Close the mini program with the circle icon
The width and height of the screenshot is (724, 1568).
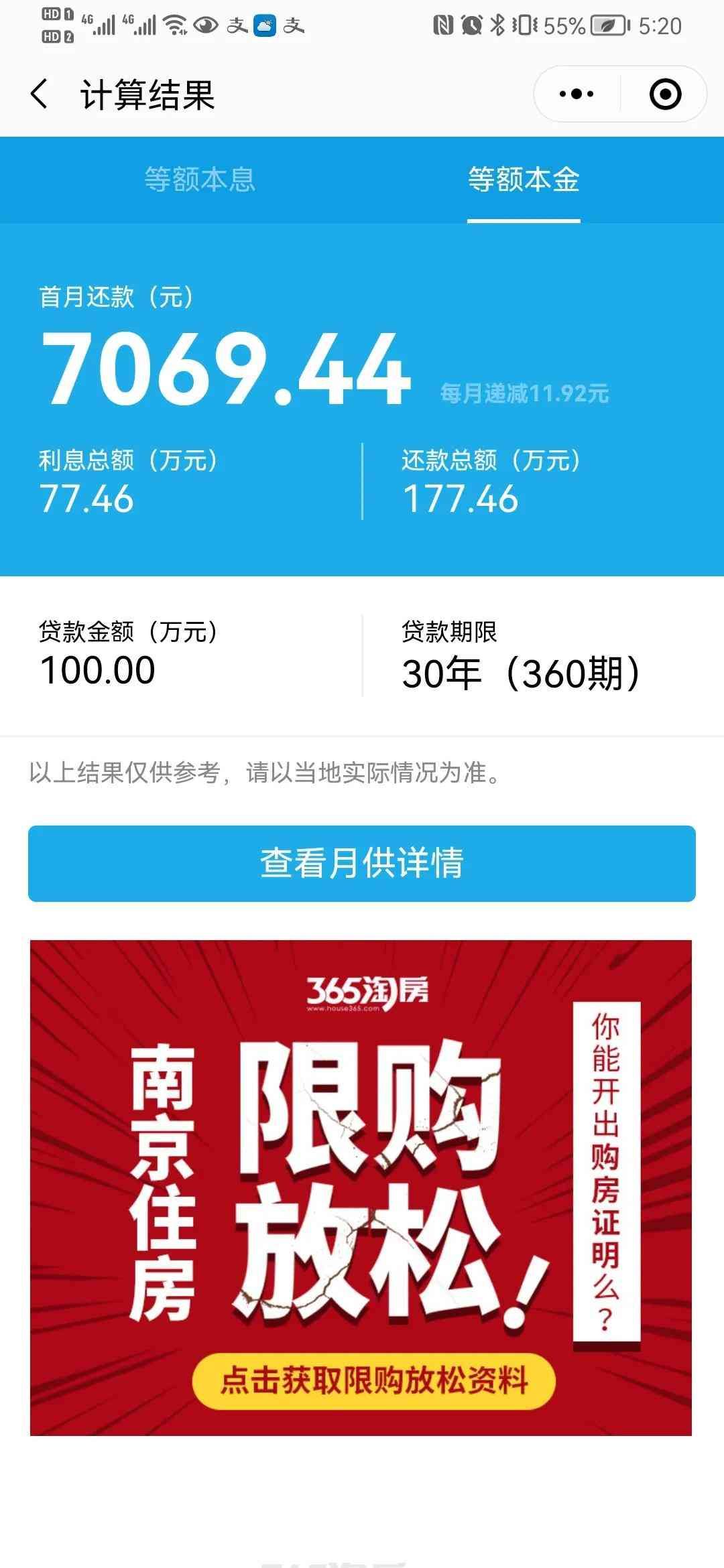pyautogui.click(x=665, y=94)
